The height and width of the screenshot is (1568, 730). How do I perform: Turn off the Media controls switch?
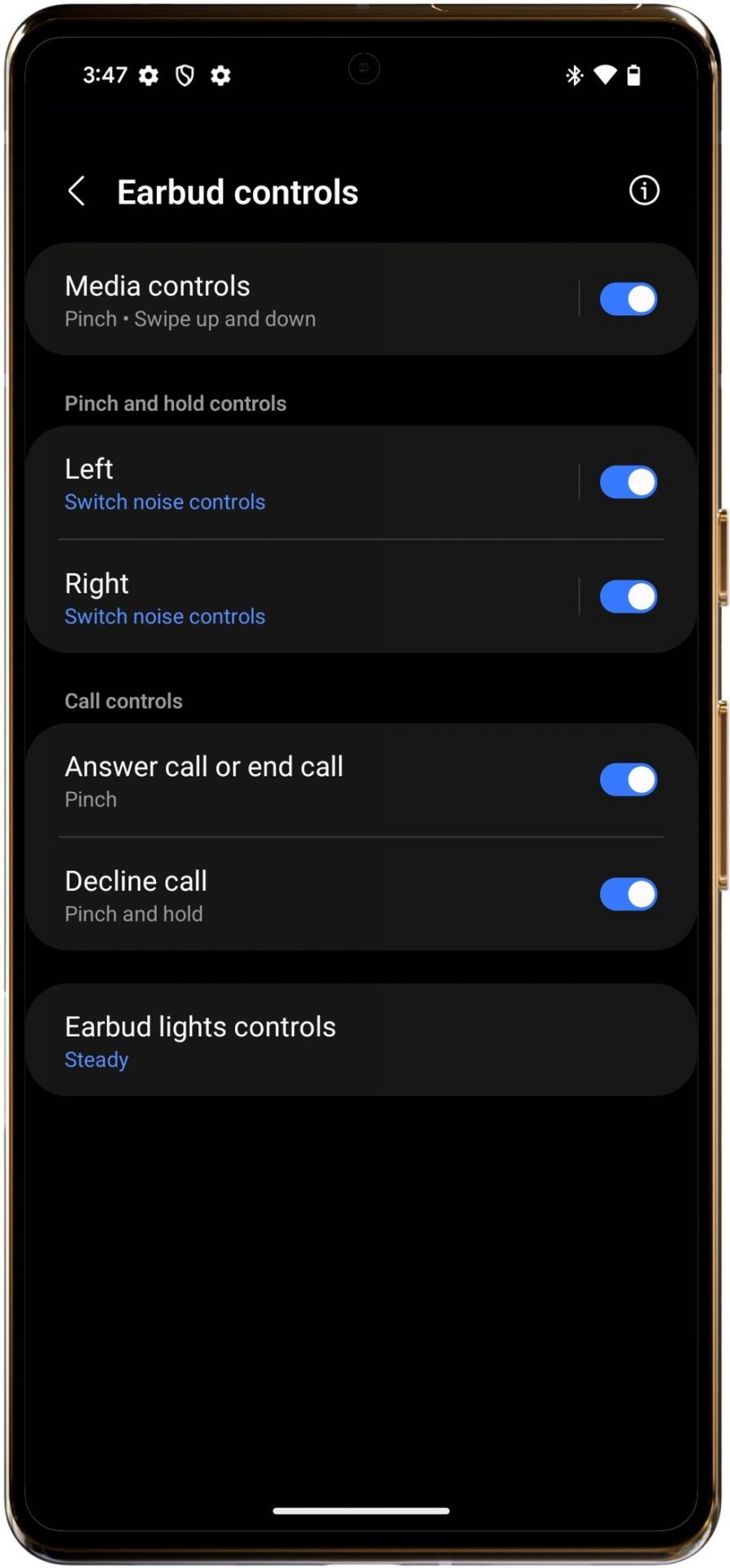pyautogui.click(x=628, y=300)
